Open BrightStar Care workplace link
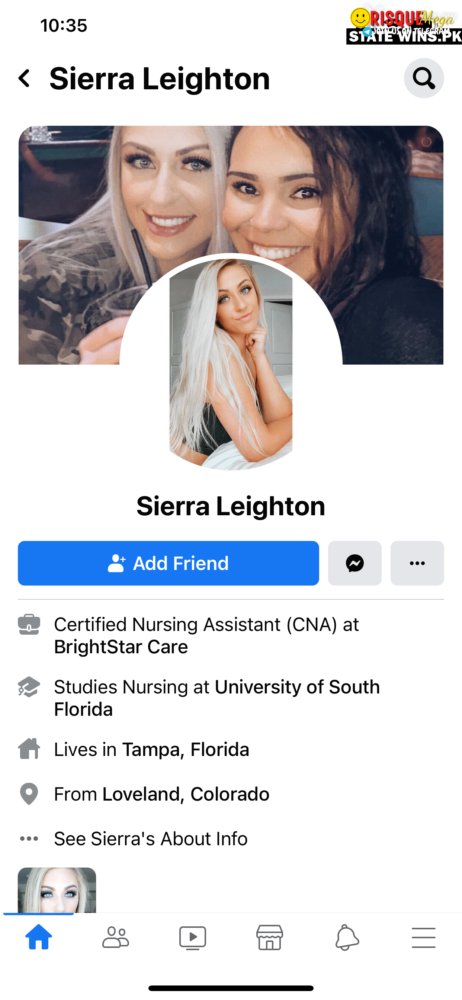This screenshot has width=462, height=1000. tap(121, 647)
